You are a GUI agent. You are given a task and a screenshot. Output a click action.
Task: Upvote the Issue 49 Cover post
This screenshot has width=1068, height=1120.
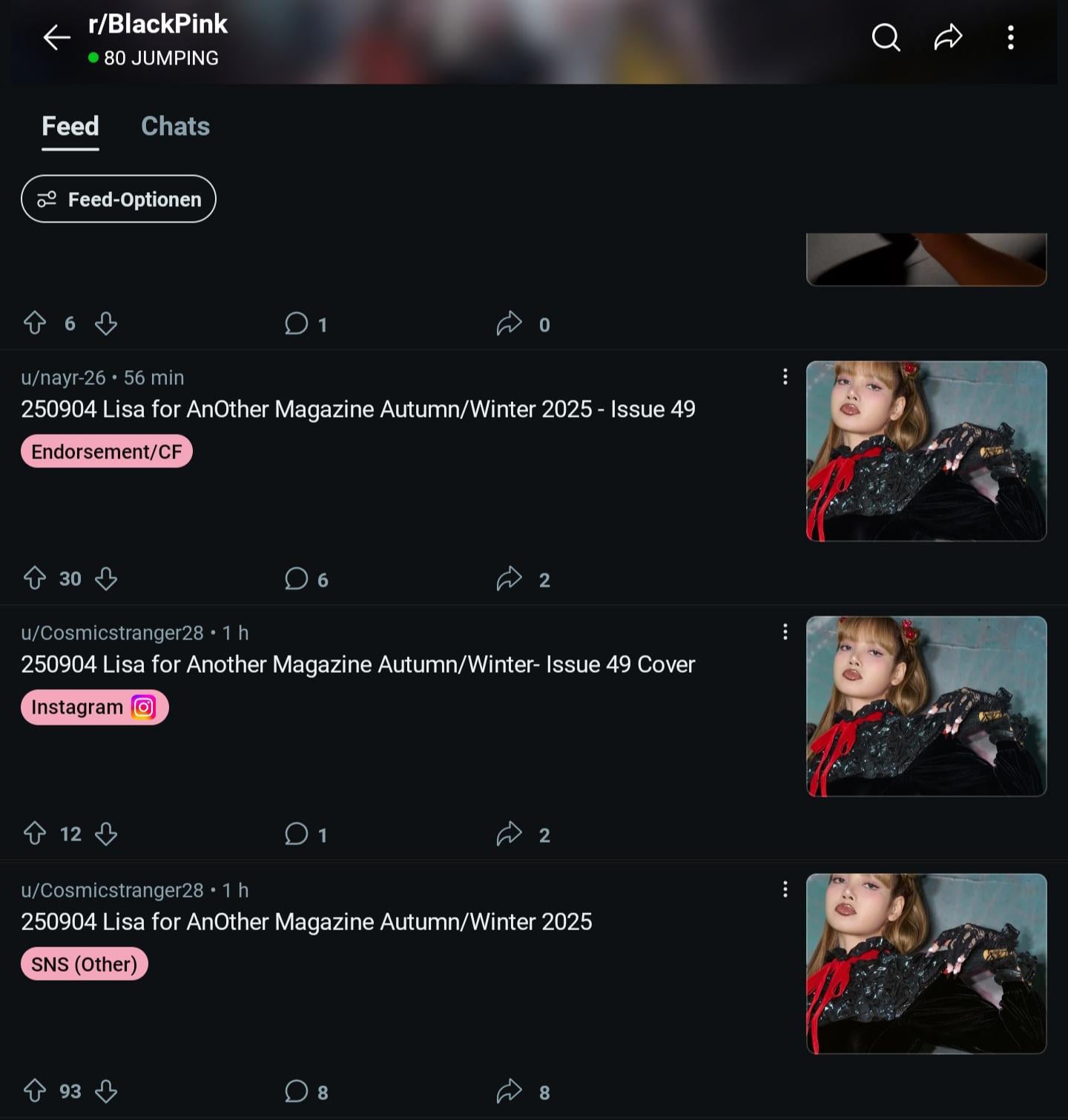coord(35,834)
